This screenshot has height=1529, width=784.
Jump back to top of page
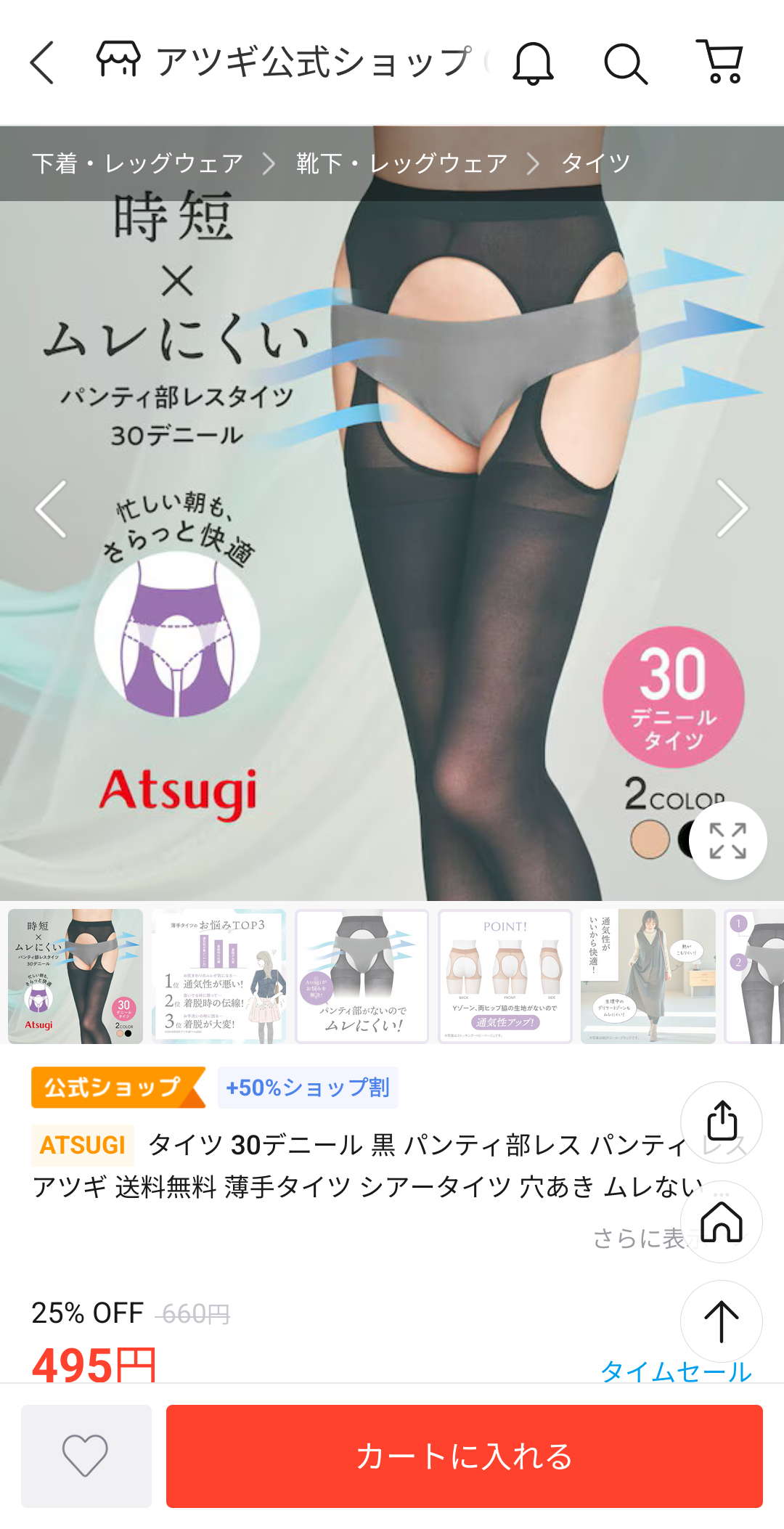pos(722,1321)
